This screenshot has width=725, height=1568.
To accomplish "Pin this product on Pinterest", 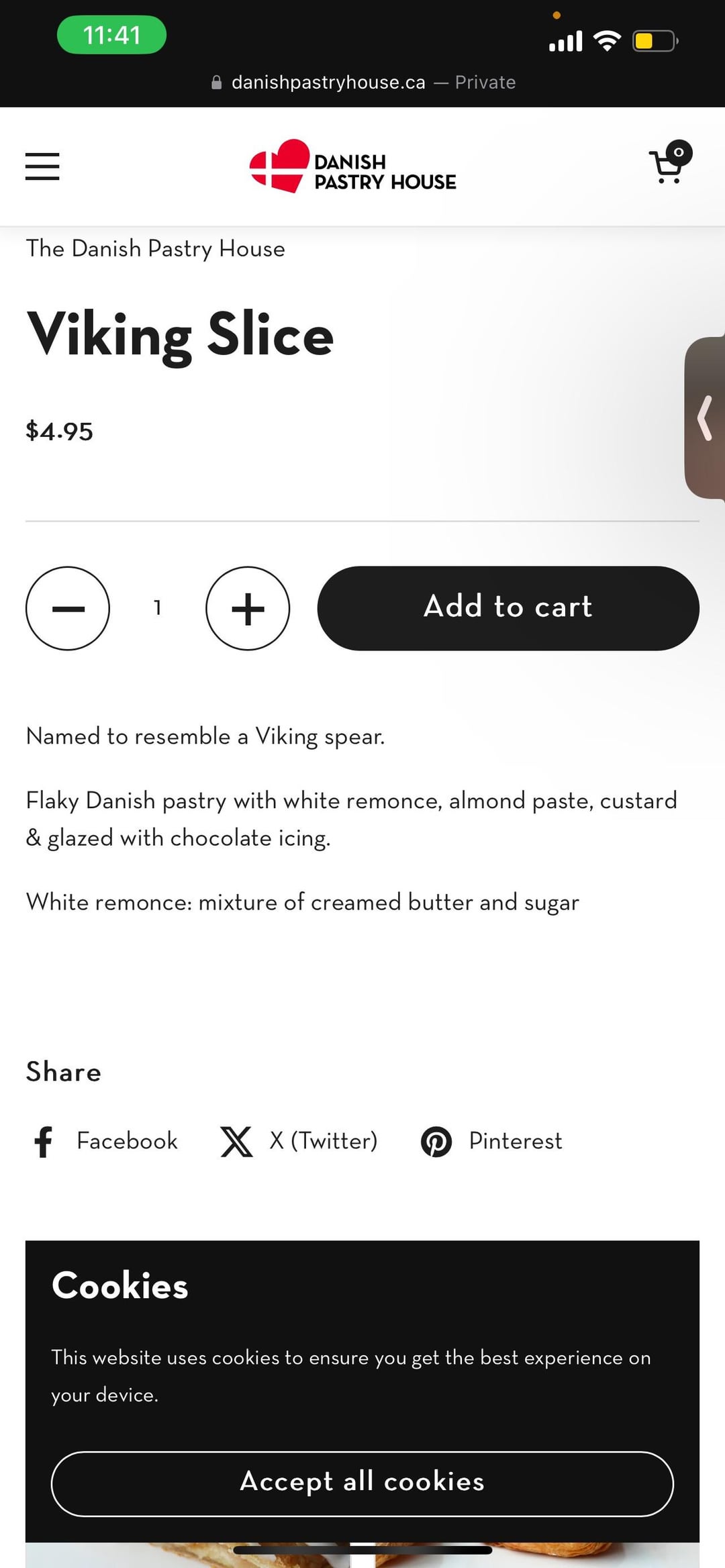I will pyautogui.click(x=492, y=1141).
